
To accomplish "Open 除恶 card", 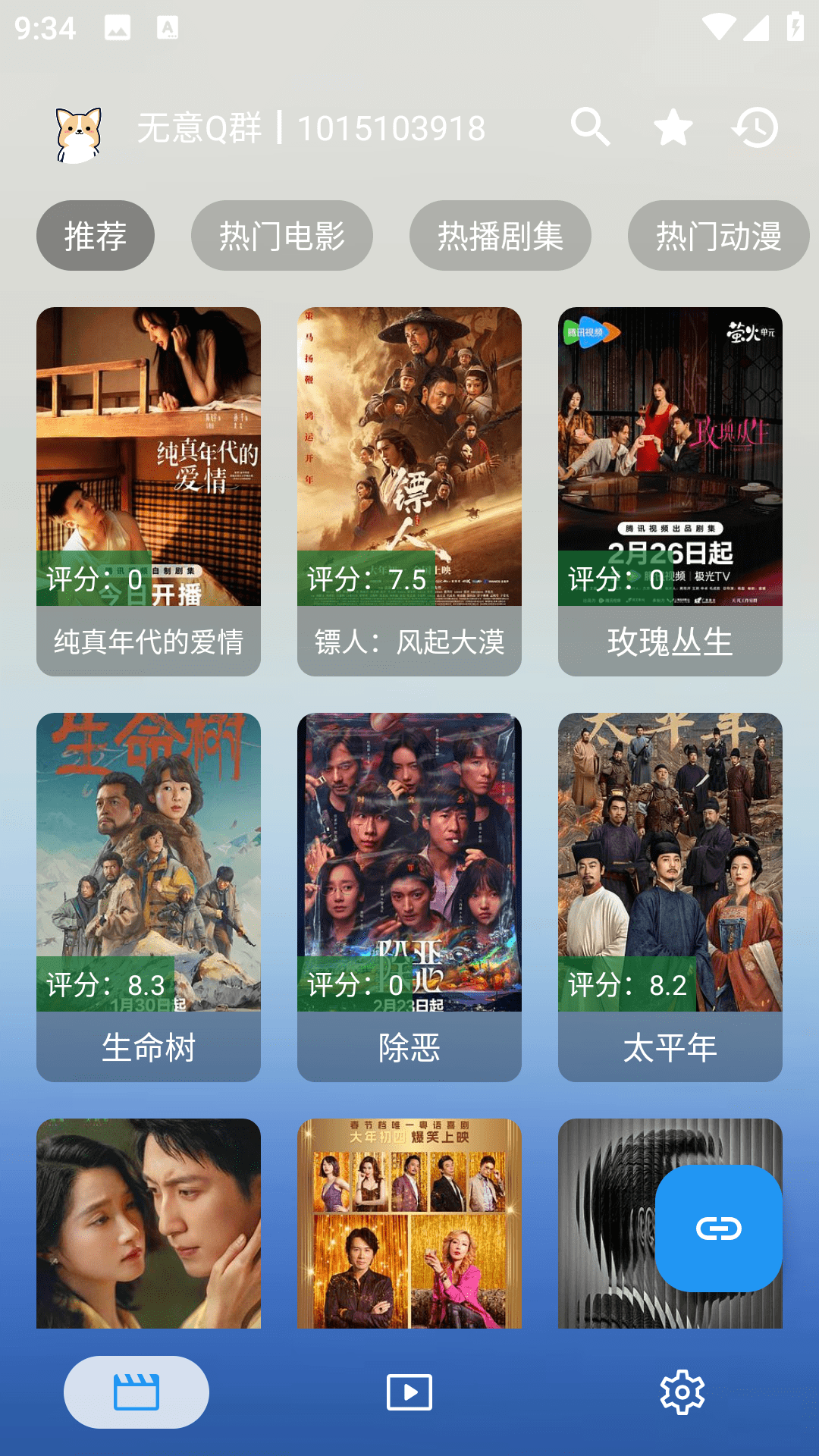I will tap(409, 896).
